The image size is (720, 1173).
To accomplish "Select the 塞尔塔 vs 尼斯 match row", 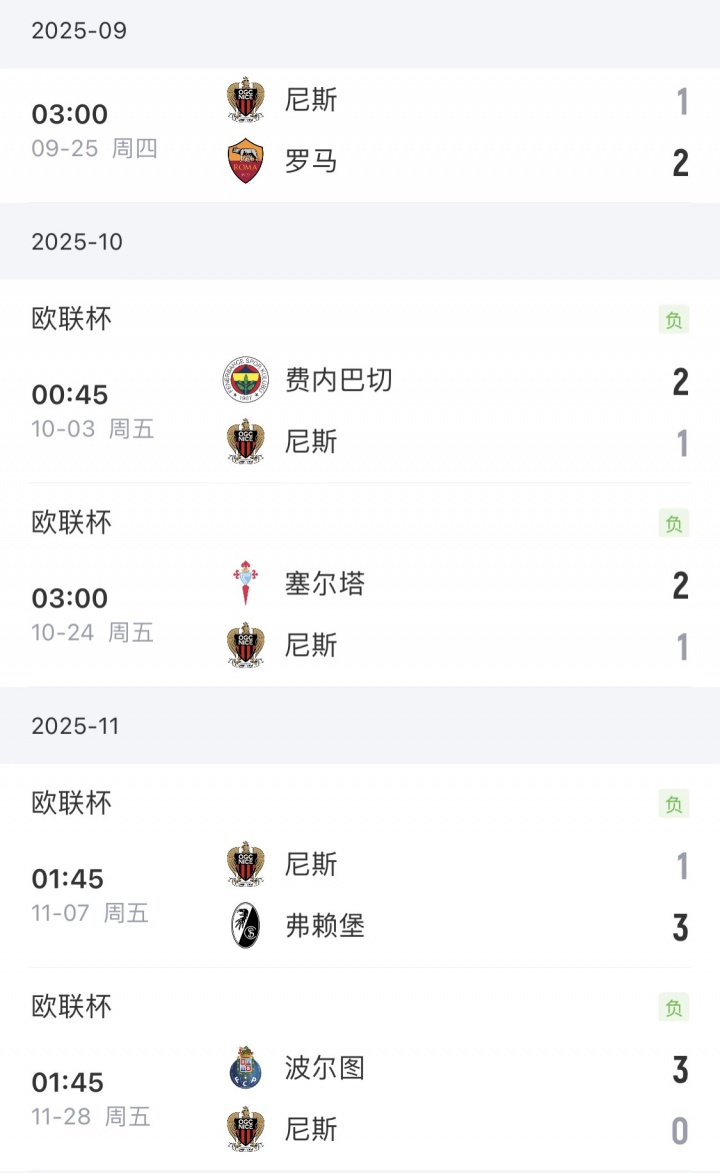I will [360, 614].
